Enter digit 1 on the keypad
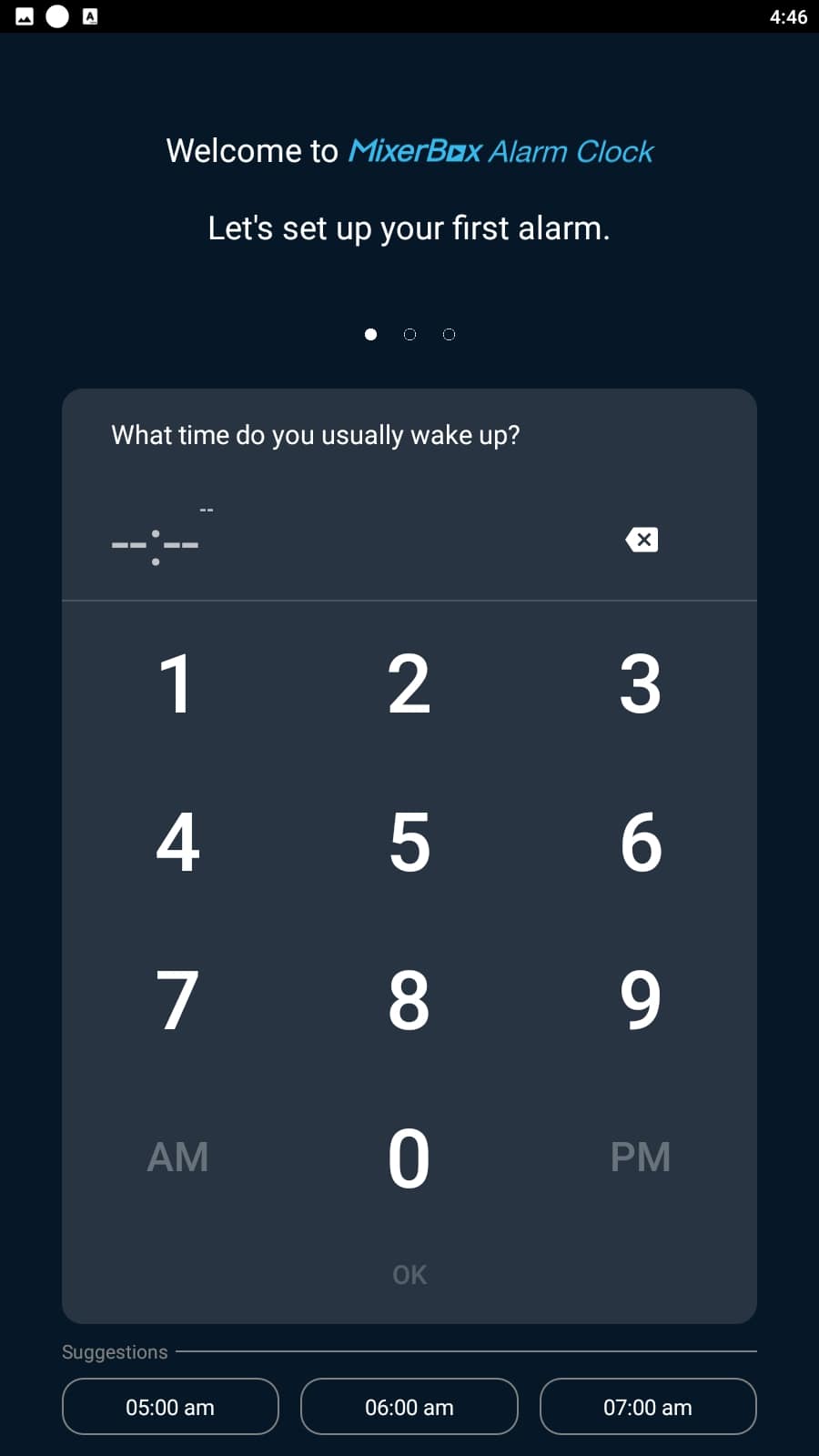 pyautogui.click(x=177, y=683)
